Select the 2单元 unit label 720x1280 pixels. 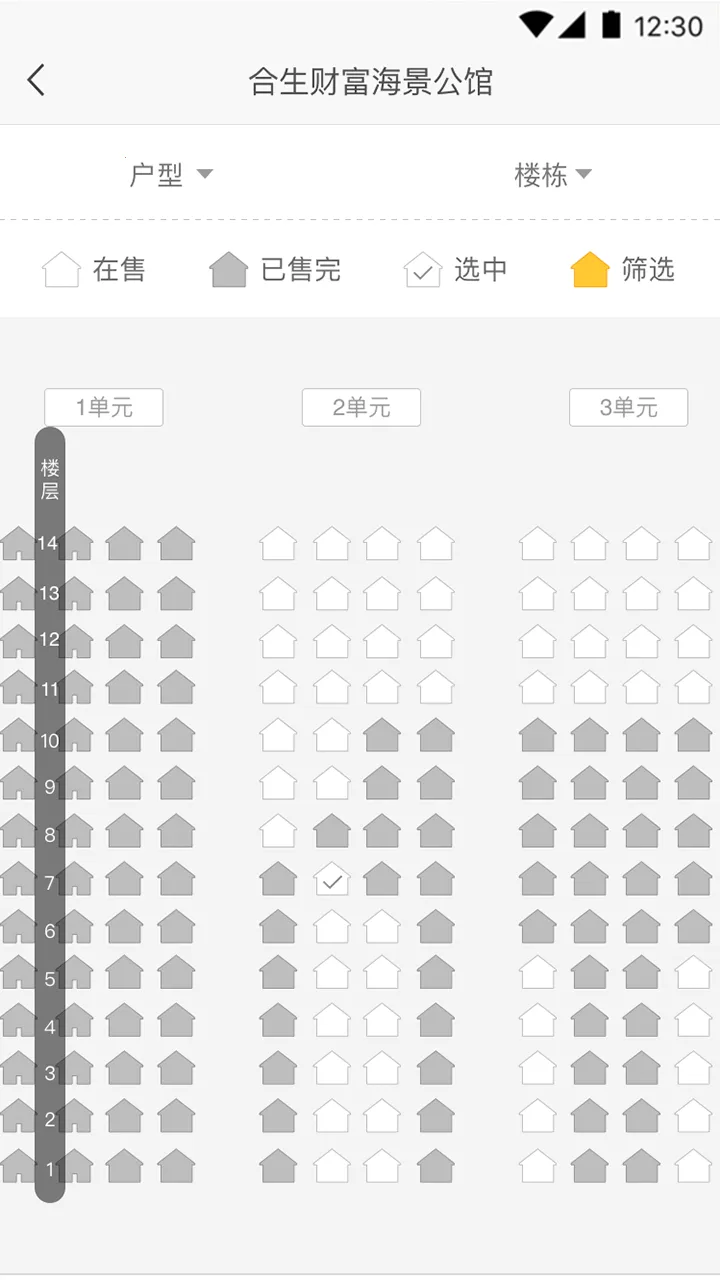(361, 407)
